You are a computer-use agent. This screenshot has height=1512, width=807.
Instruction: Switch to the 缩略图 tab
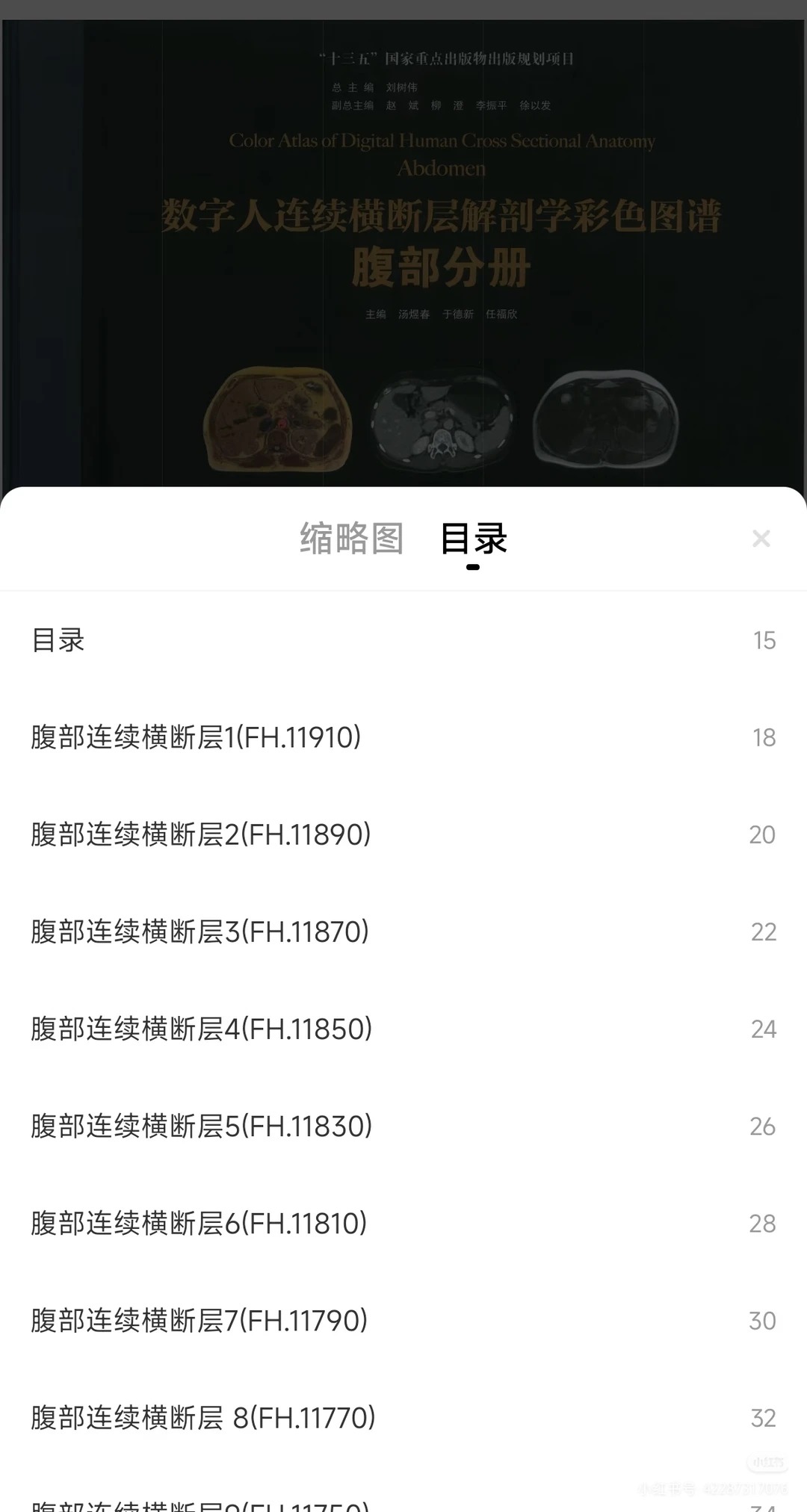click(x=351, y=539)
